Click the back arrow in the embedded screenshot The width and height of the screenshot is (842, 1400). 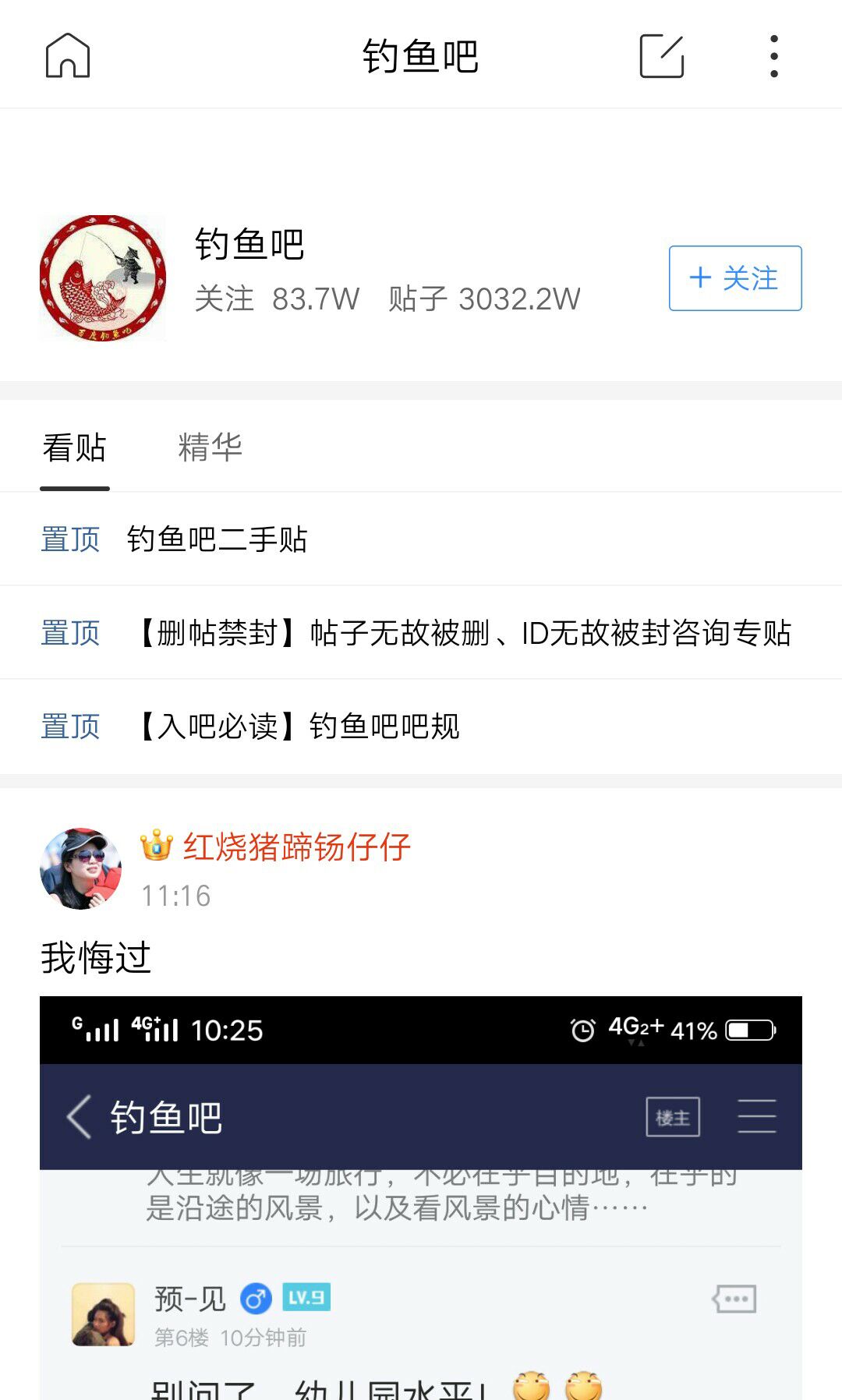click(x=78, y=1116)
